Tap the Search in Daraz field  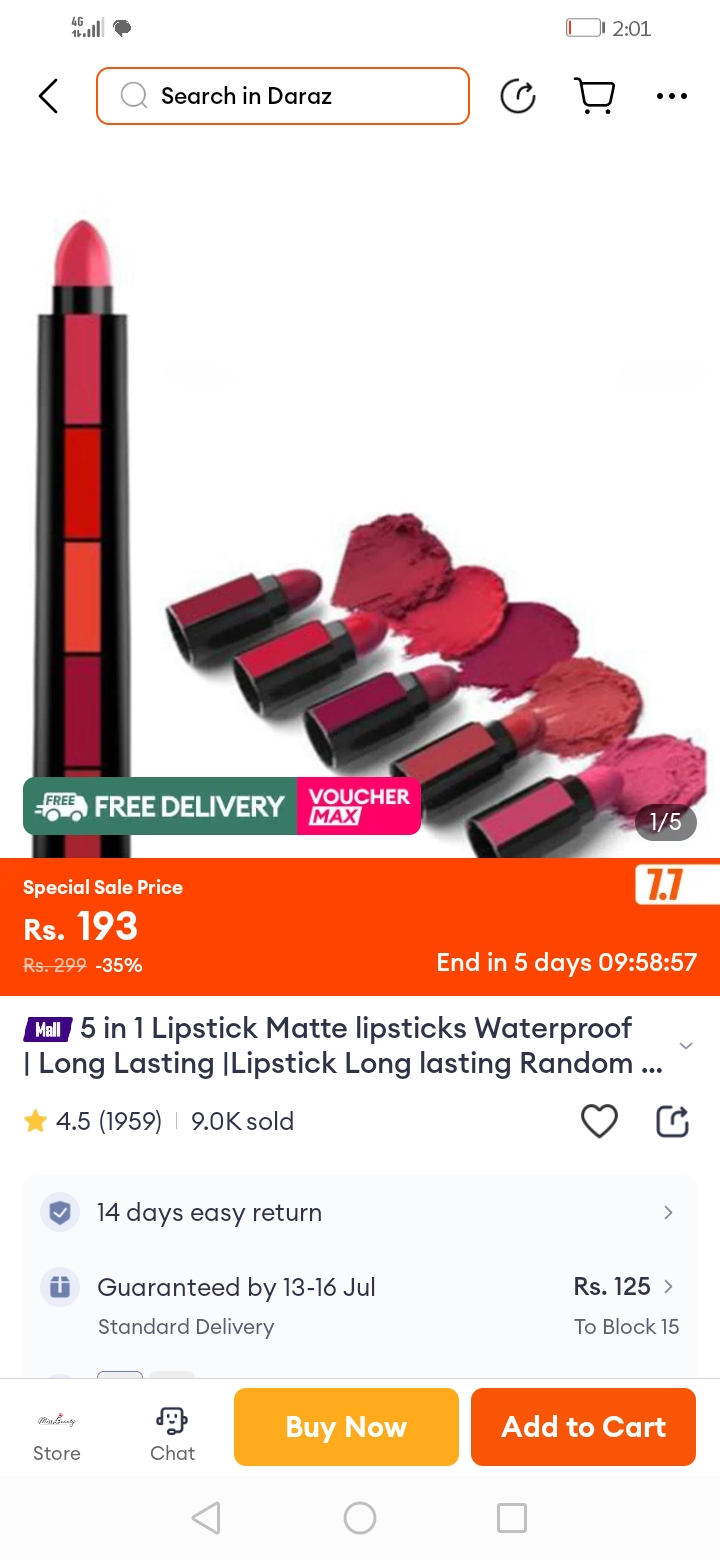pyautogui.click(x=283, y=96)
